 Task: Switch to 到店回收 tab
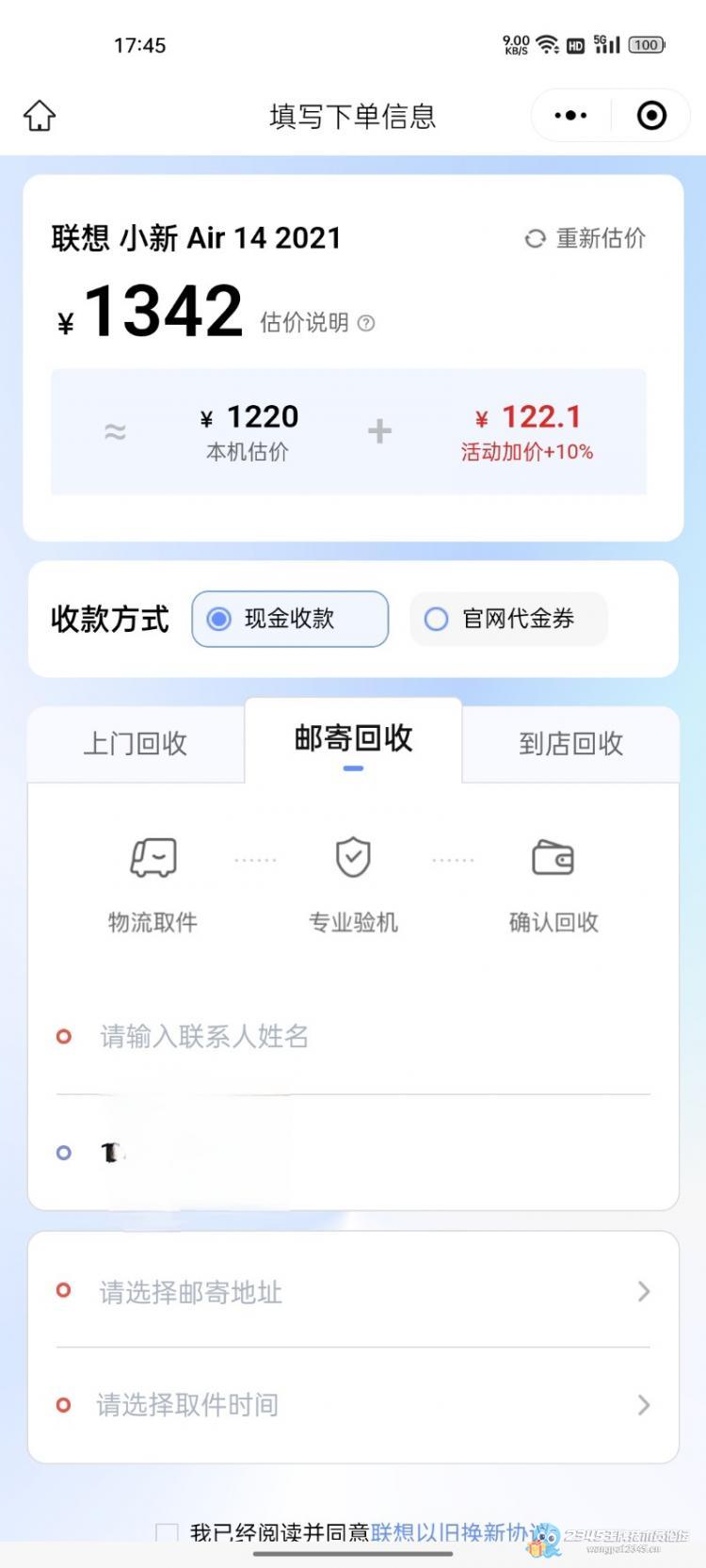[570, 744]
